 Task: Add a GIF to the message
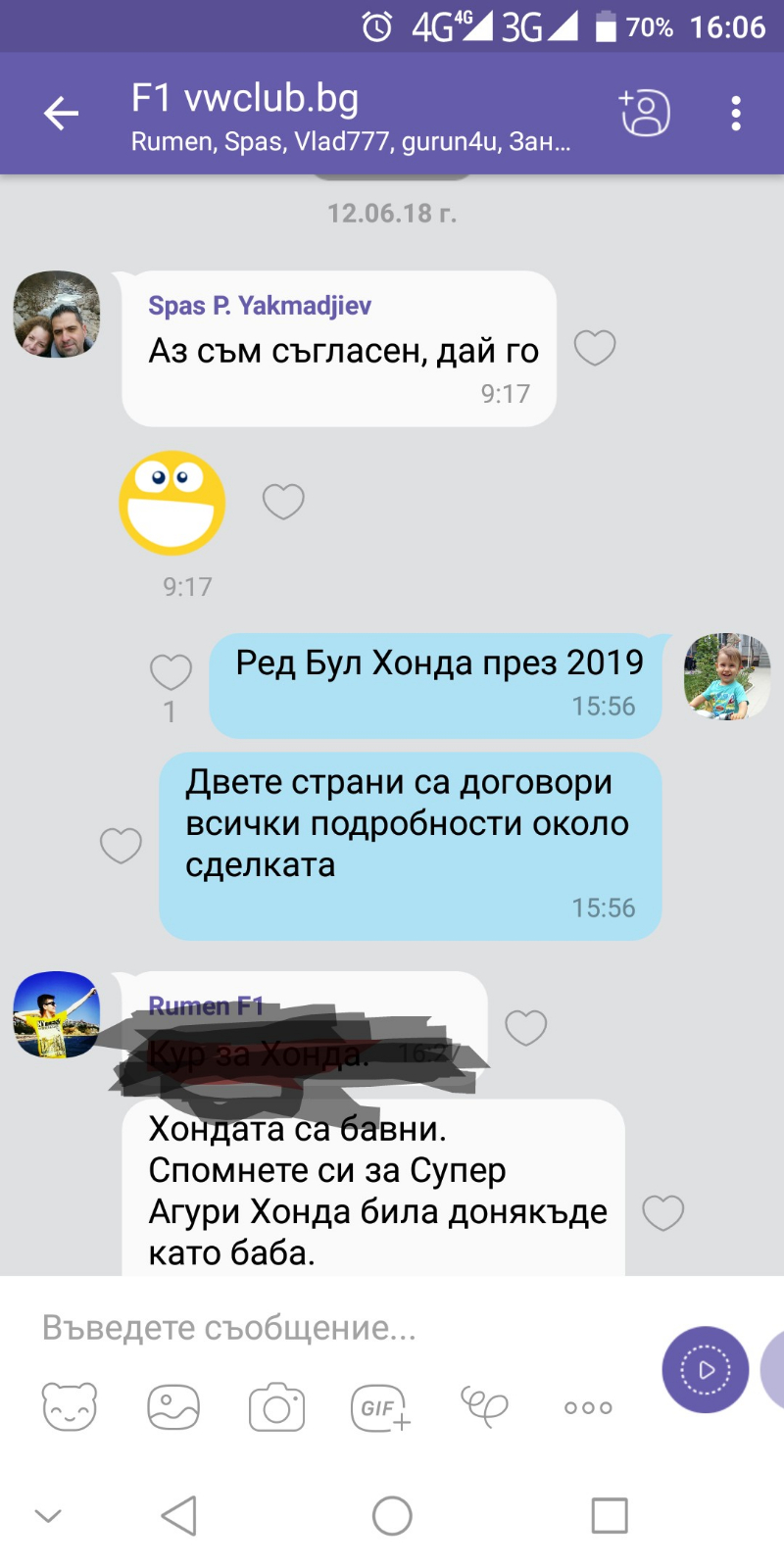pyautogui.click(x=380, y=1407)
